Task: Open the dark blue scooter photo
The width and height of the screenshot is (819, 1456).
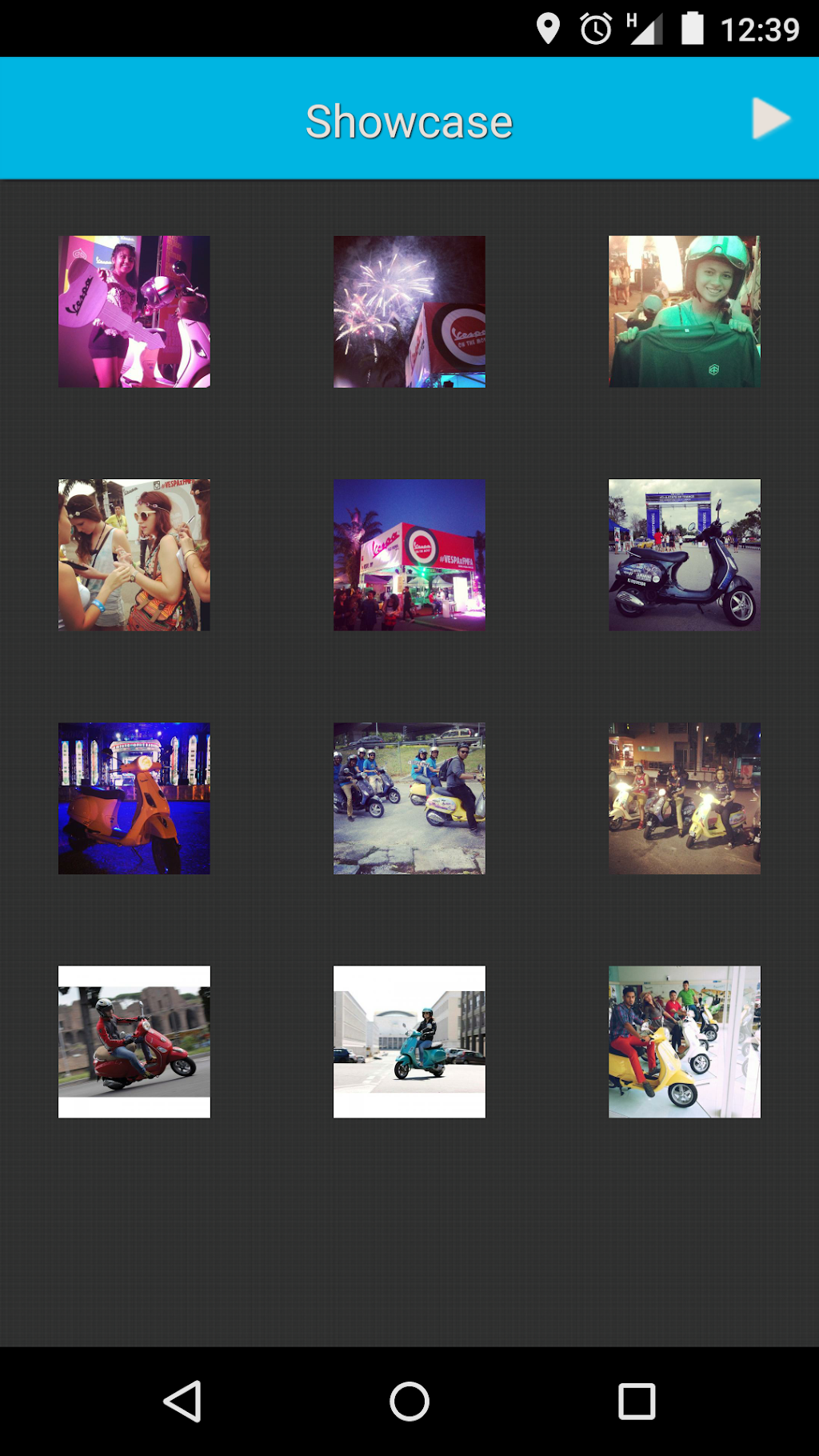Action: (x=685, y=555)
